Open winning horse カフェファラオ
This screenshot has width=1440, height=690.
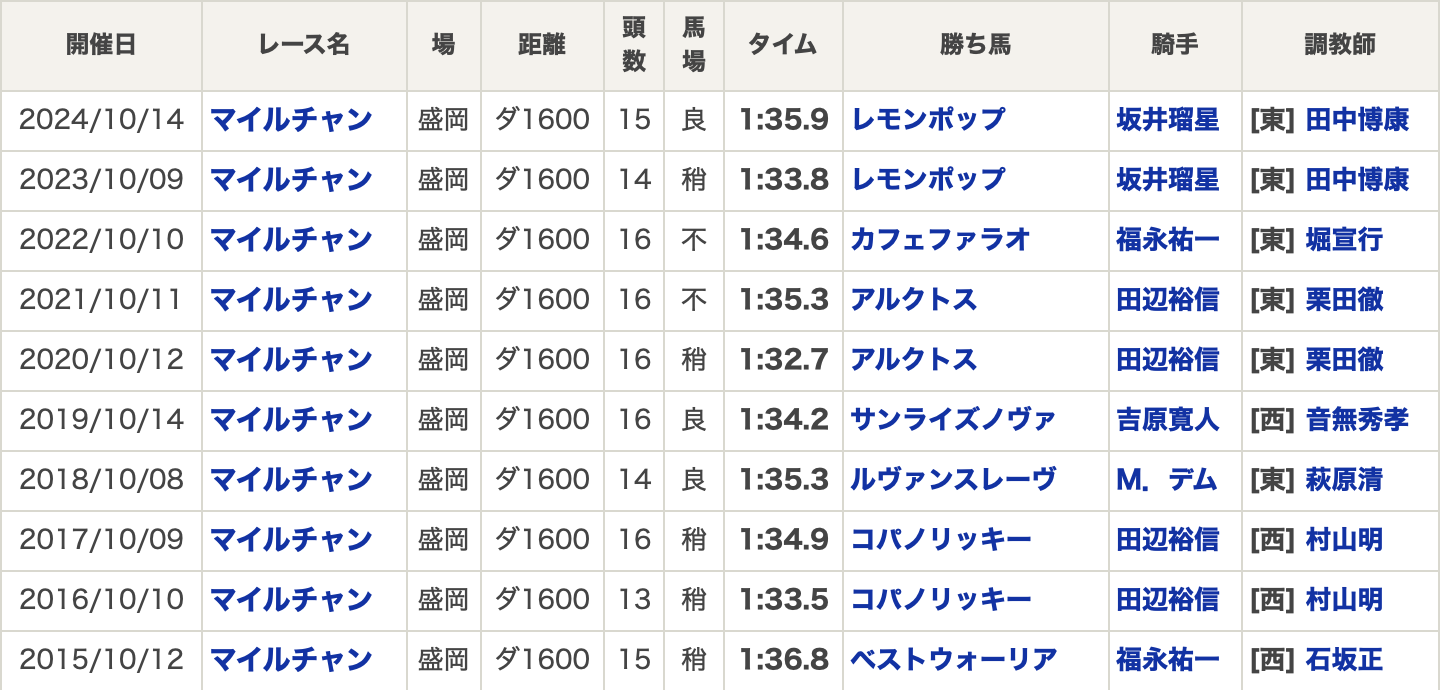pyautogui.click(x=939, y=240)
